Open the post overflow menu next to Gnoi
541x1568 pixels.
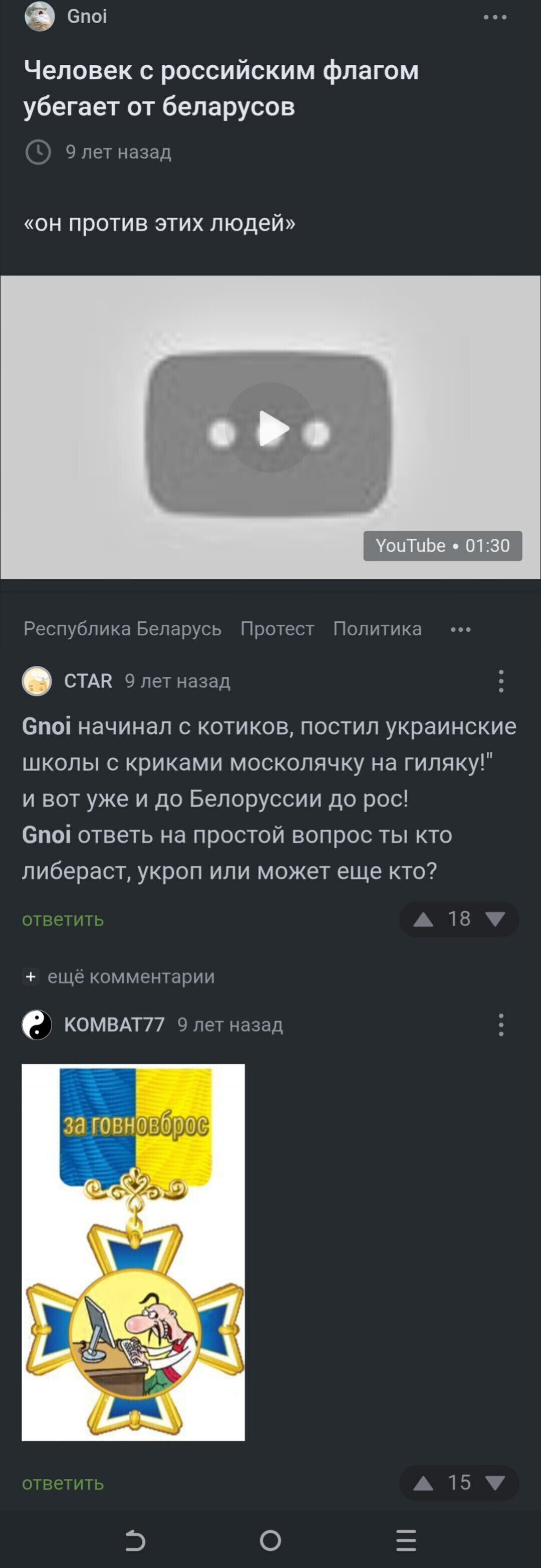point(495,17)
